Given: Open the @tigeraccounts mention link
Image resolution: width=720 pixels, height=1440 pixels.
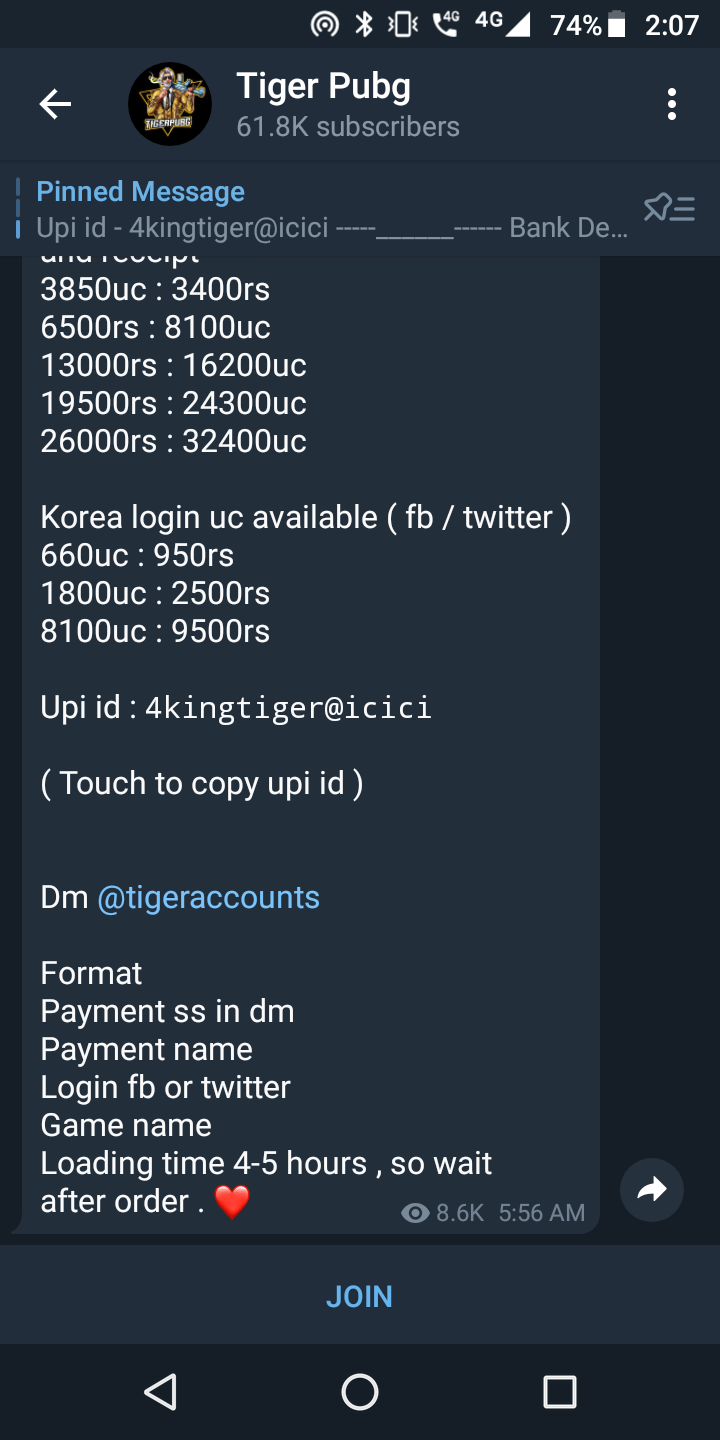Looking at the screenshot, I should pos(208,897).
